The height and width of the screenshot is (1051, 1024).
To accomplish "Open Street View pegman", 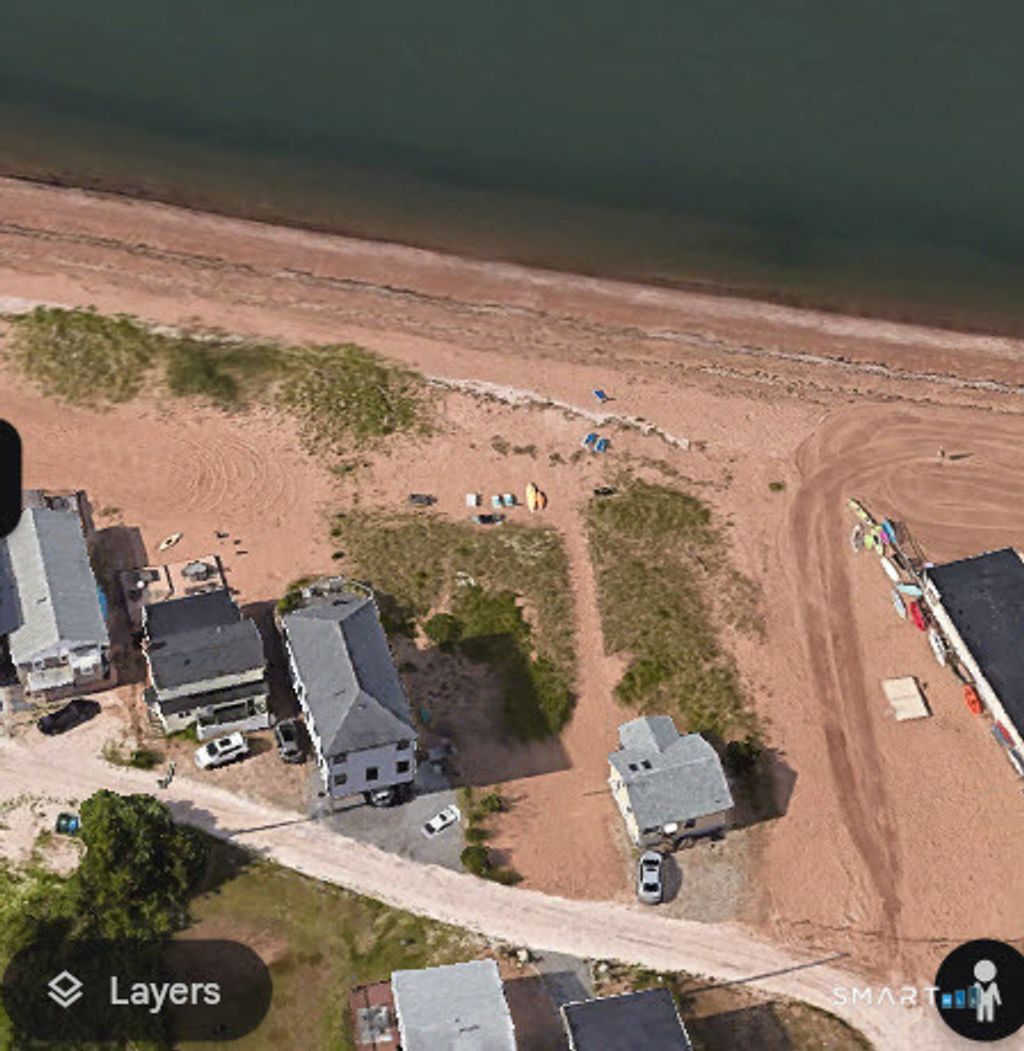I will [984, 988].
